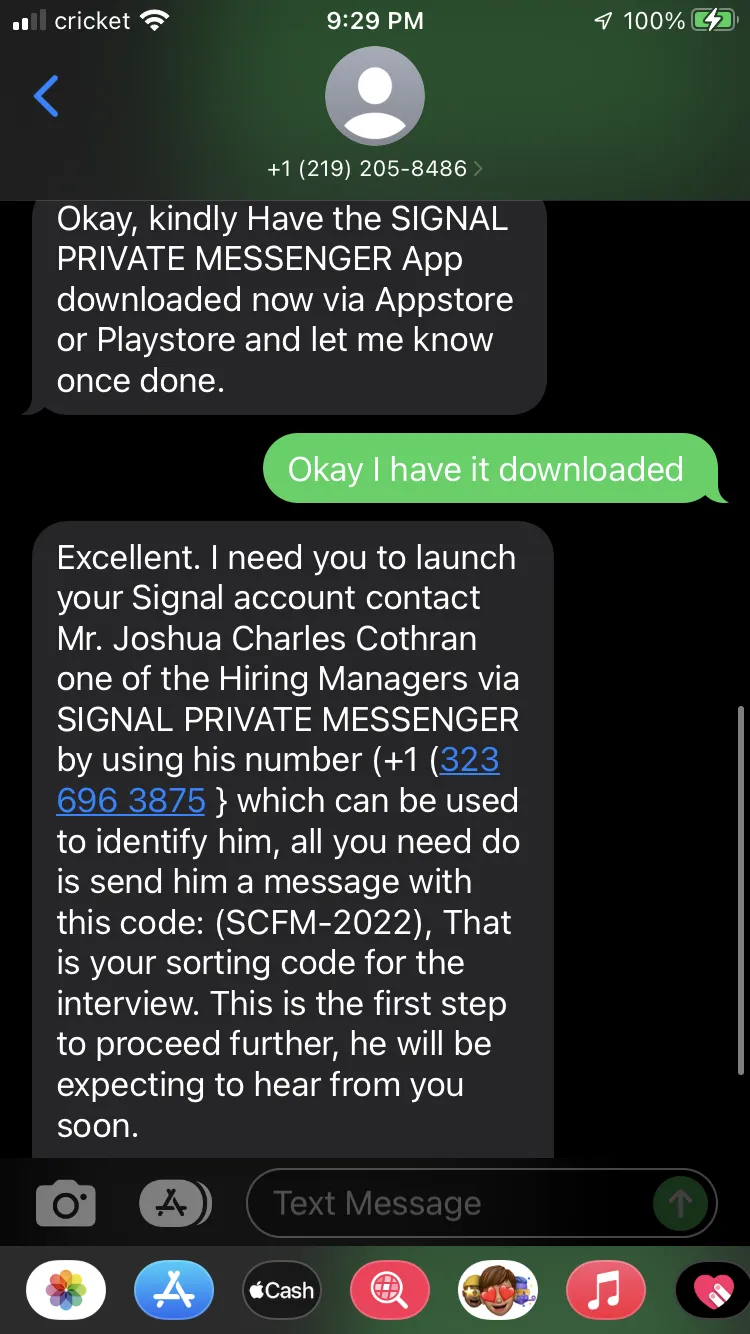Open contact details for +1 (219) 205-8486
This screenshot has height=1334, width=750.
pos(375,169)
